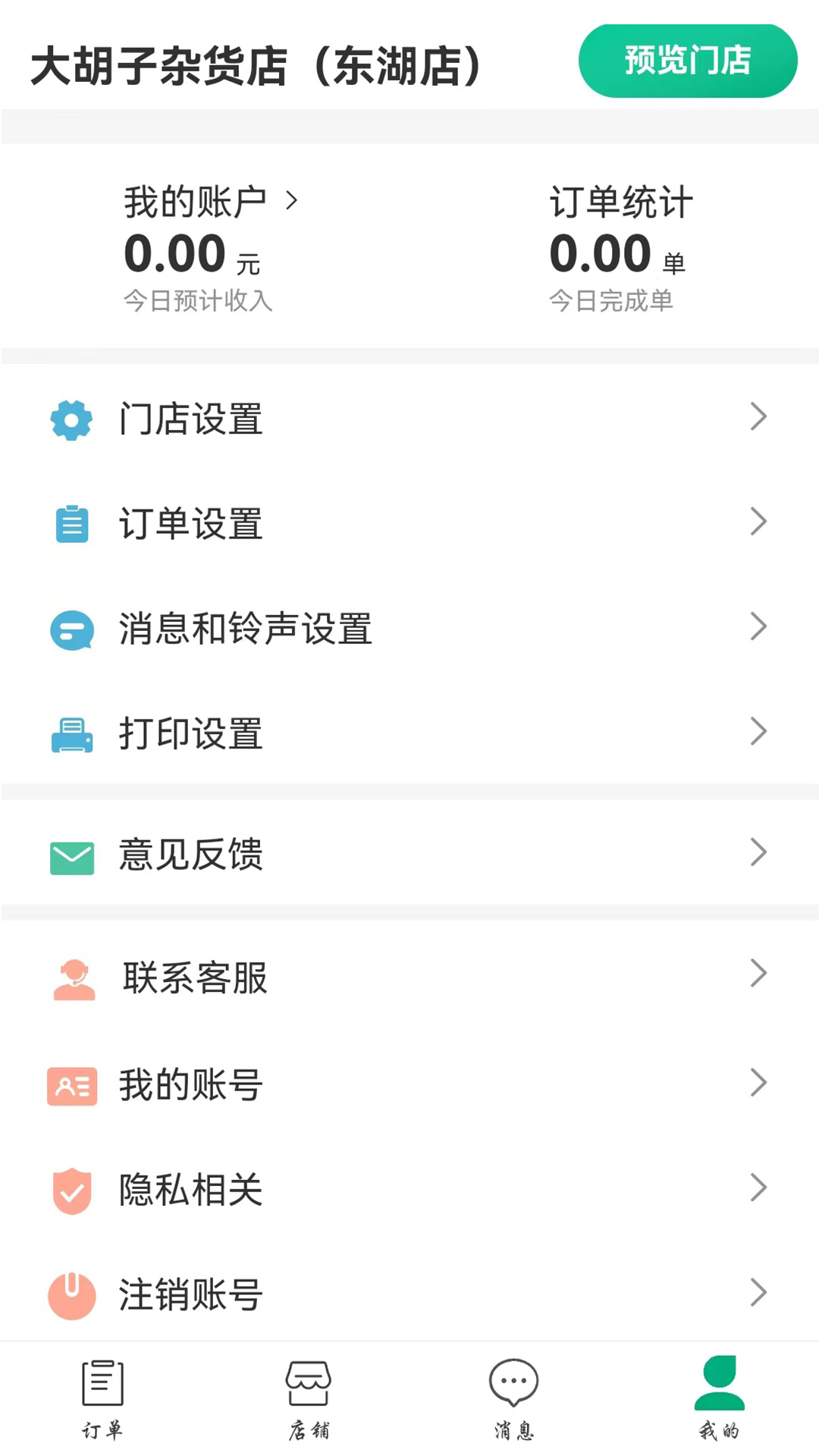
Task: Select the ID card icon for 我的账号
Action: pyautogui.click(x=71, y=1085)
